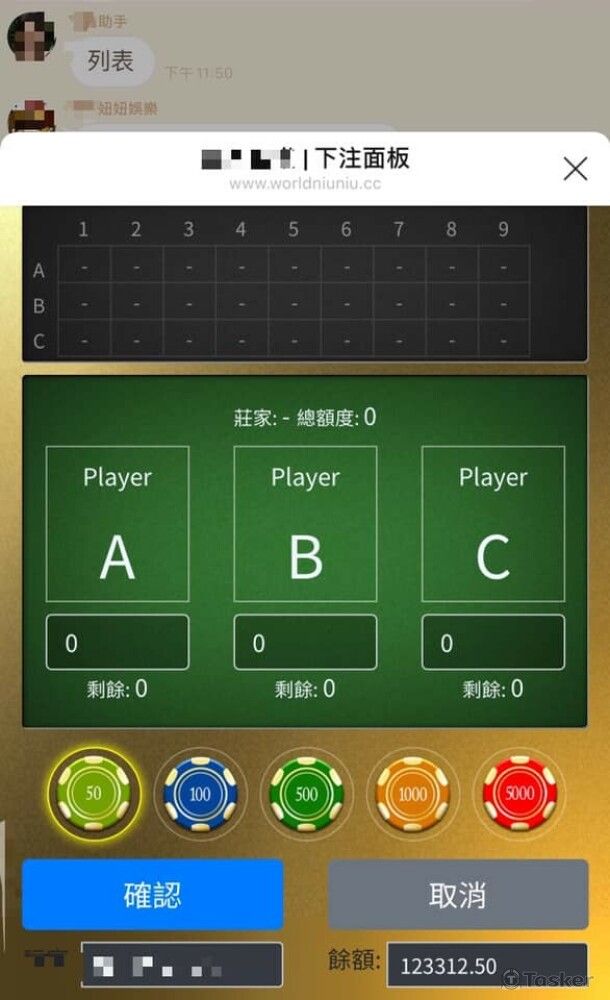Image resolution: width=610 pixels, height=1000 pixels.
Task: Select the Player B betting box
Action: pos(305,523)
